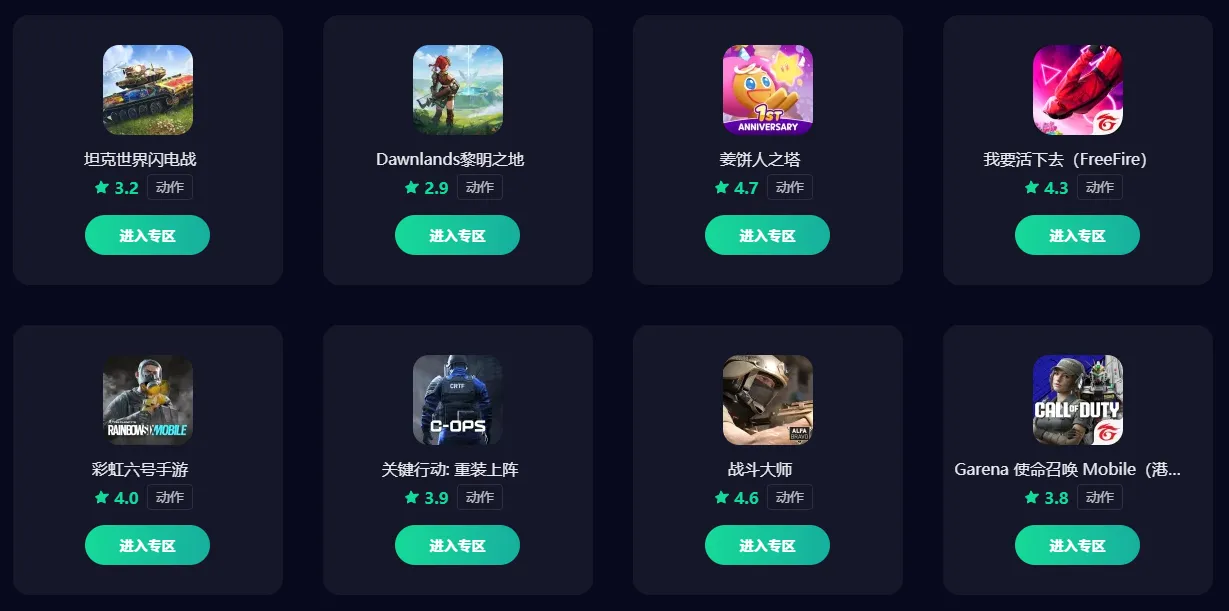Tap 进入专区 under 彩虹六号手游
Image resolution: width=1229 pixels, height=611 pixels.
(147, 545)
